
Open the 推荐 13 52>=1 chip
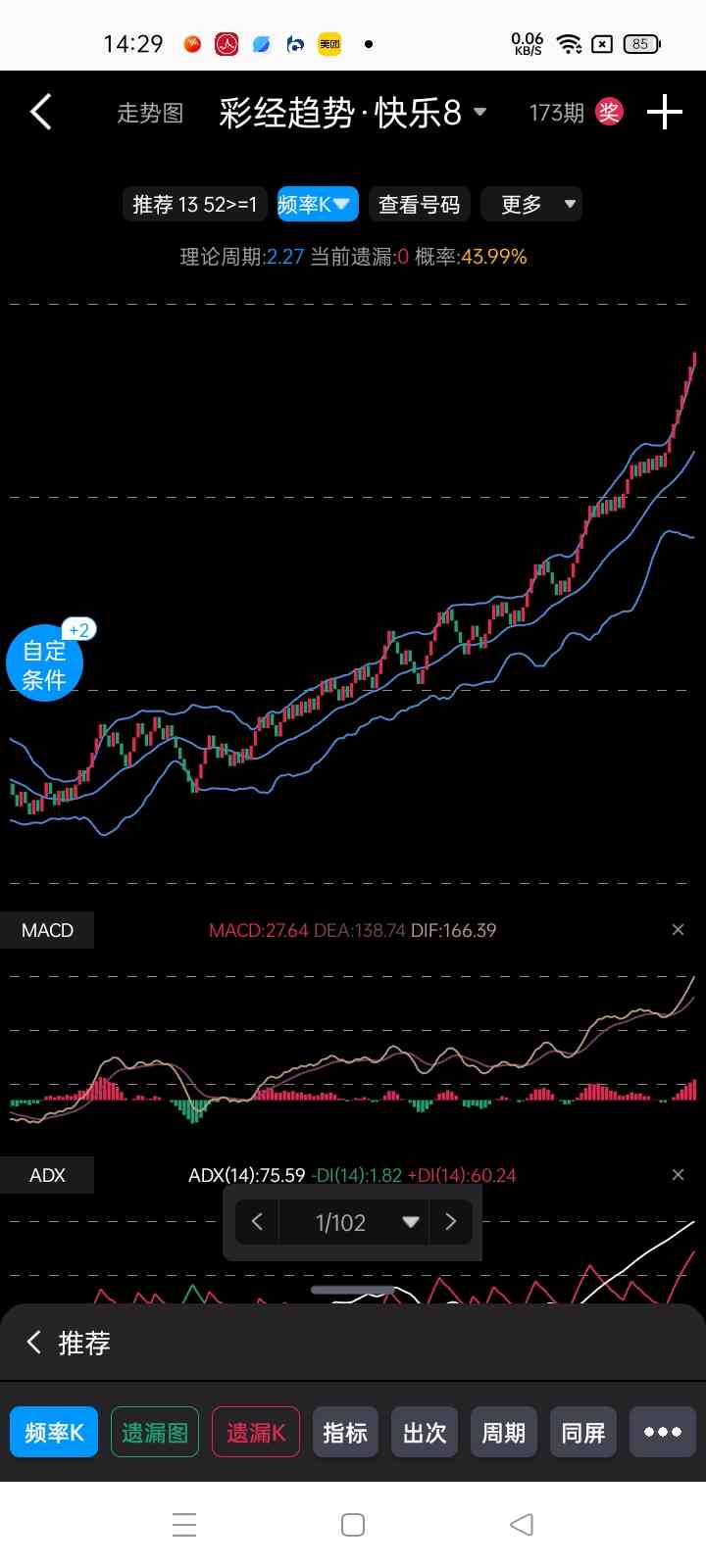click(x=194, y=205)
